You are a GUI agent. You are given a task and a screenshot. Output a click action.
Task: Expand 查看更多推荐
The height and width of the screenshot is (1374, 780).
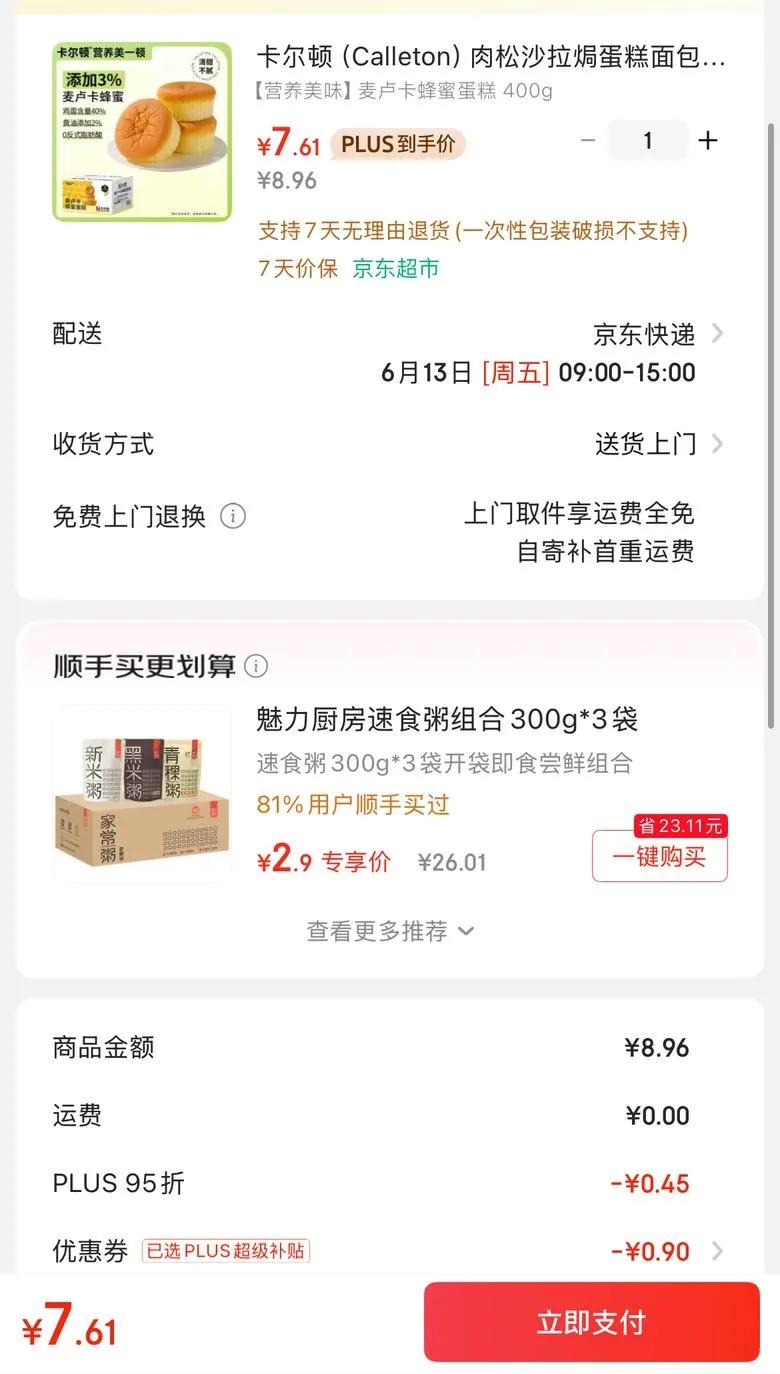click(390, 931)
